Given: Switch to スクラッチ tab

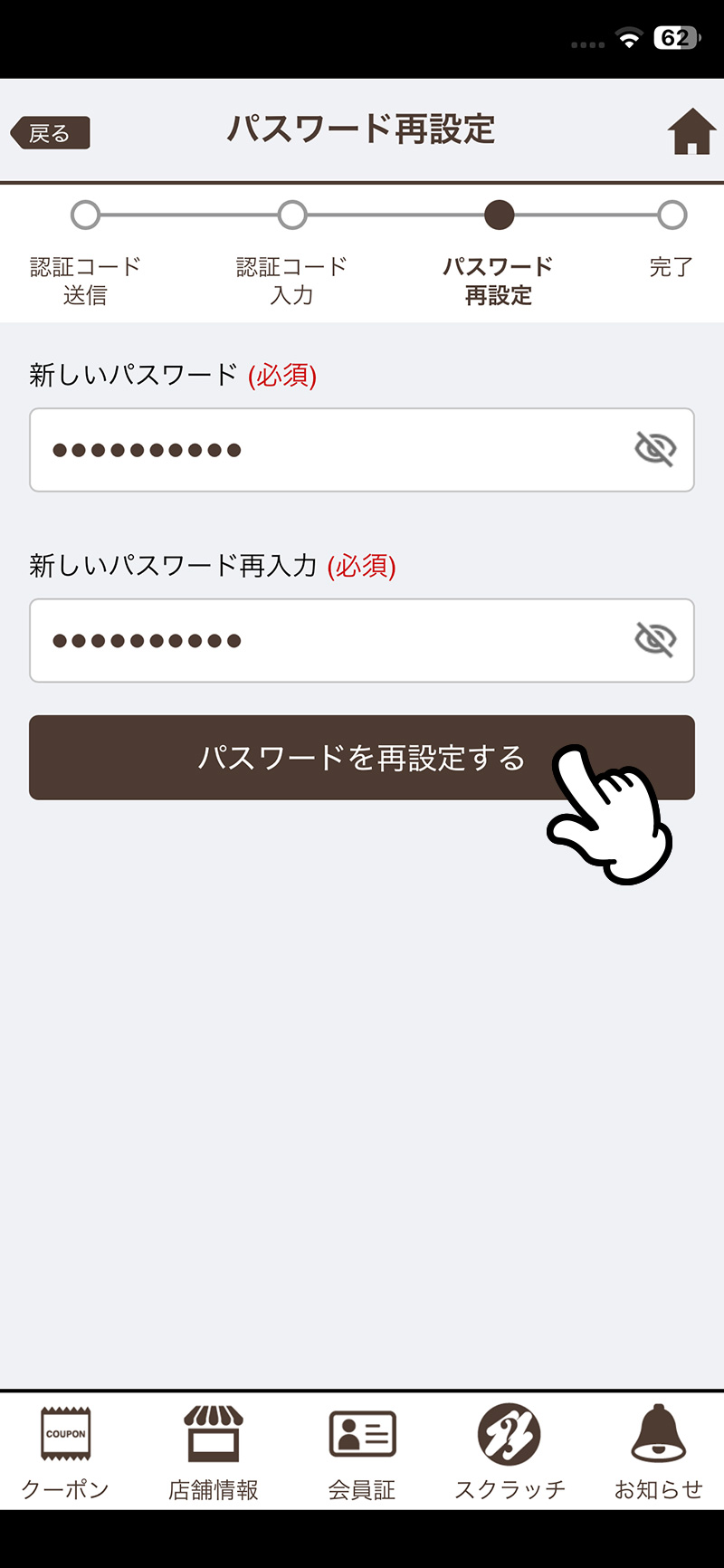Looking at the screenshot, I should [x=510, y=1451].
